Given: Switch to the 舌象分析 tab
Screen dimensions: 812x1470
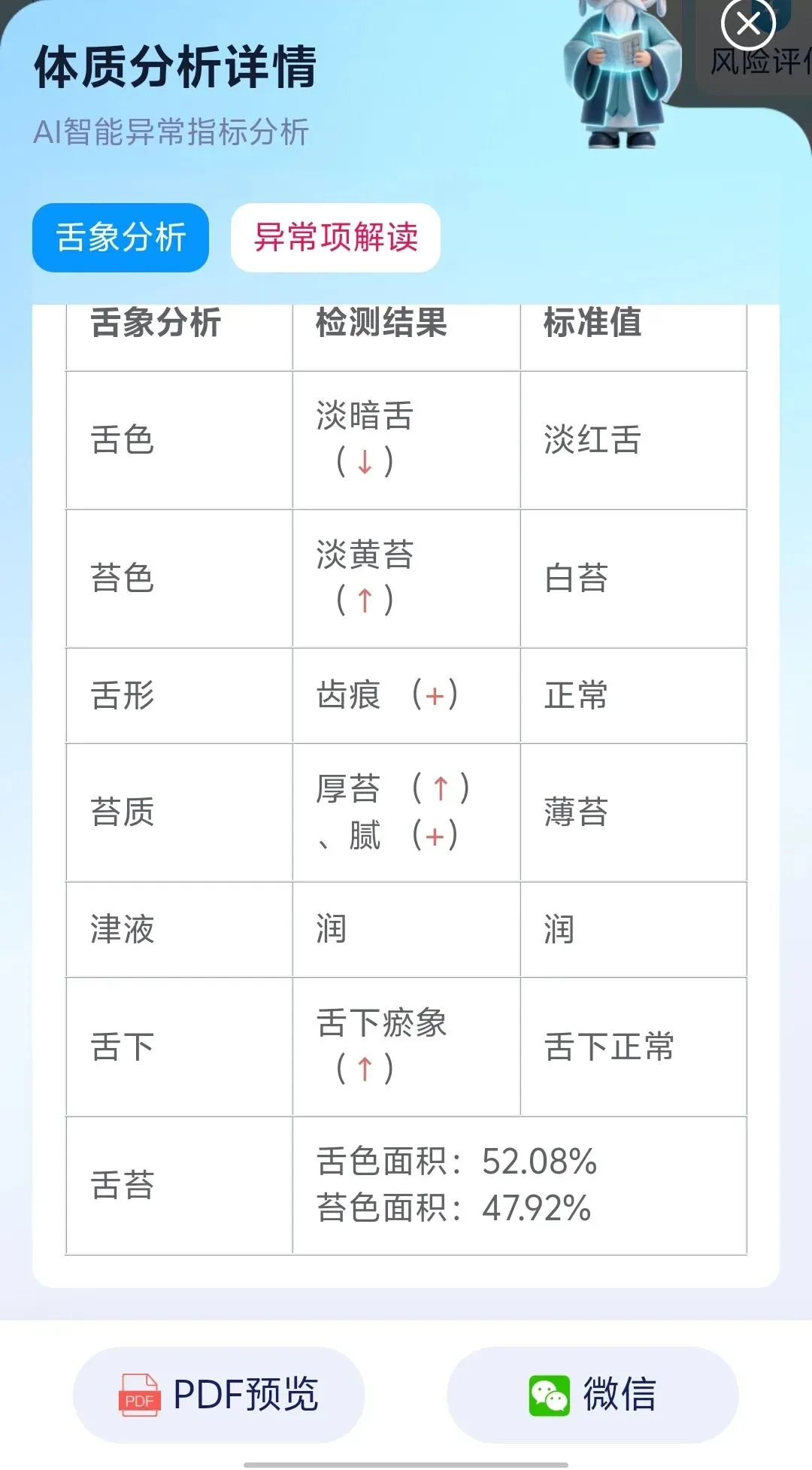Looking at the screenshot, I should coord(120,238).
